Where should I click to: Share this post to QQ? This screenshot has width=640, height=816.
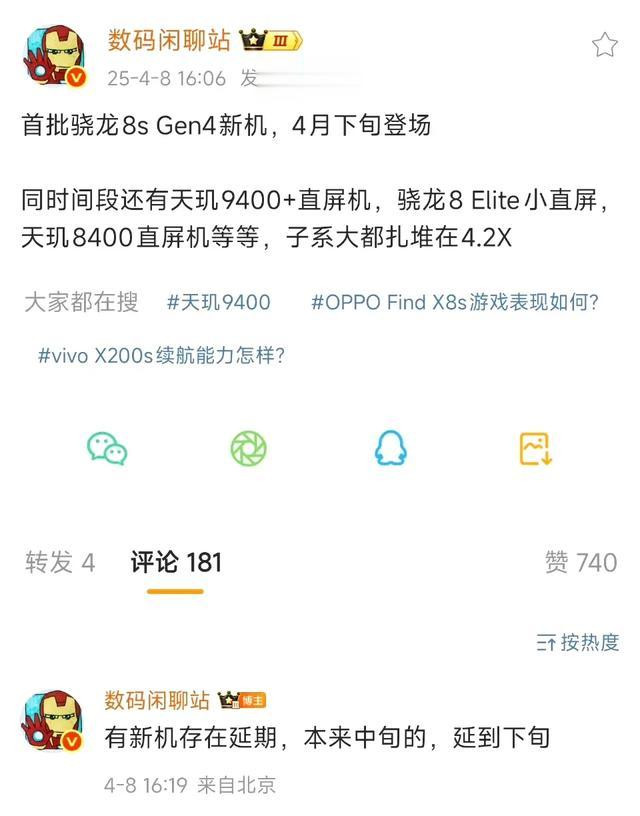[390, 449]
